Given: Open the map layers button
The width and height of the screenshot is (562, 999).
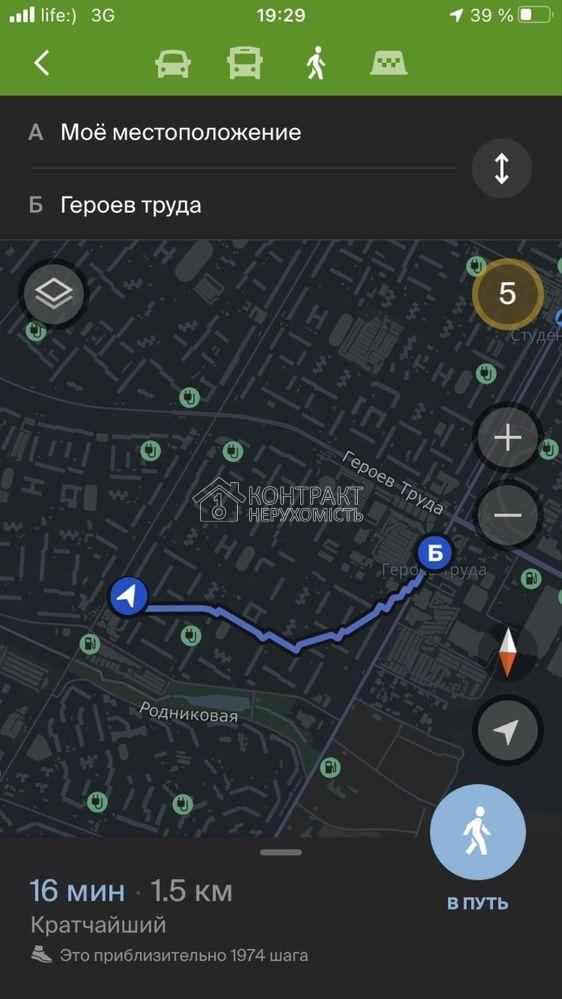Looking at the screenshot, I should [54, 294].
